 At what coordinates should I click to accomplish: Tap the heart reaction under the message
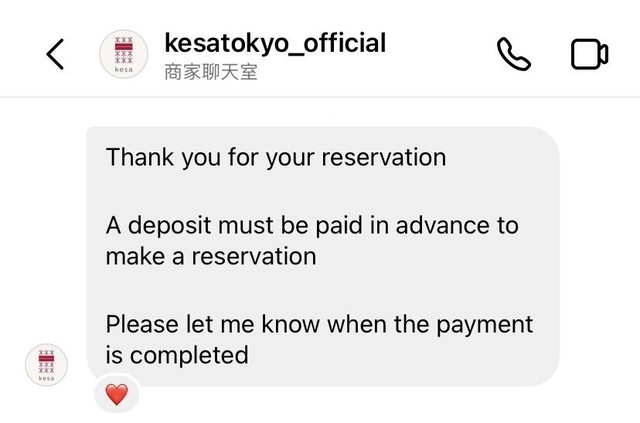(x=116, y=395)
